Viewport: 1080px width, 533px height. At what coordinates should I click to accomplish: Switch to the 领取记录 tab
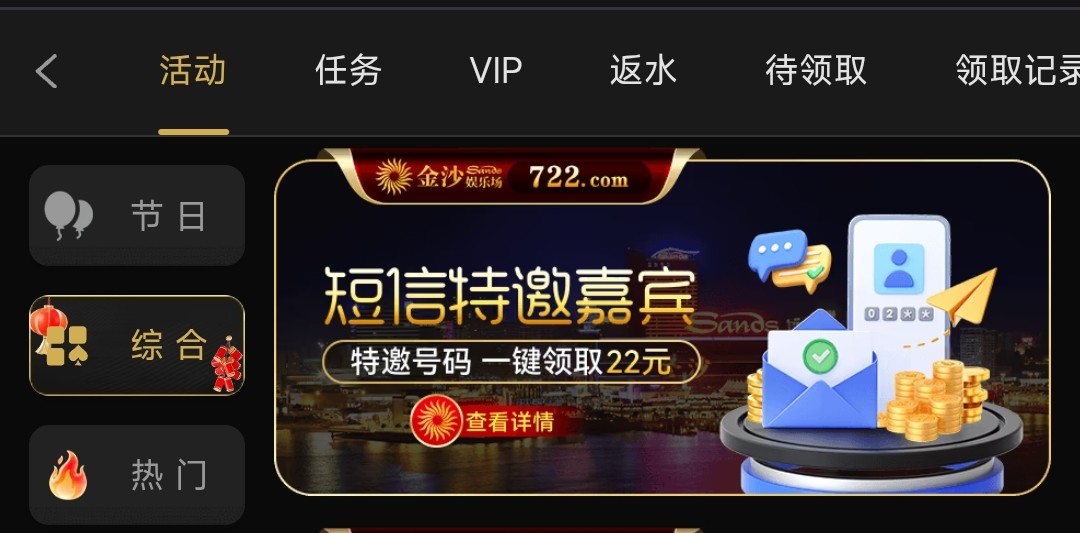point(1017,71)
